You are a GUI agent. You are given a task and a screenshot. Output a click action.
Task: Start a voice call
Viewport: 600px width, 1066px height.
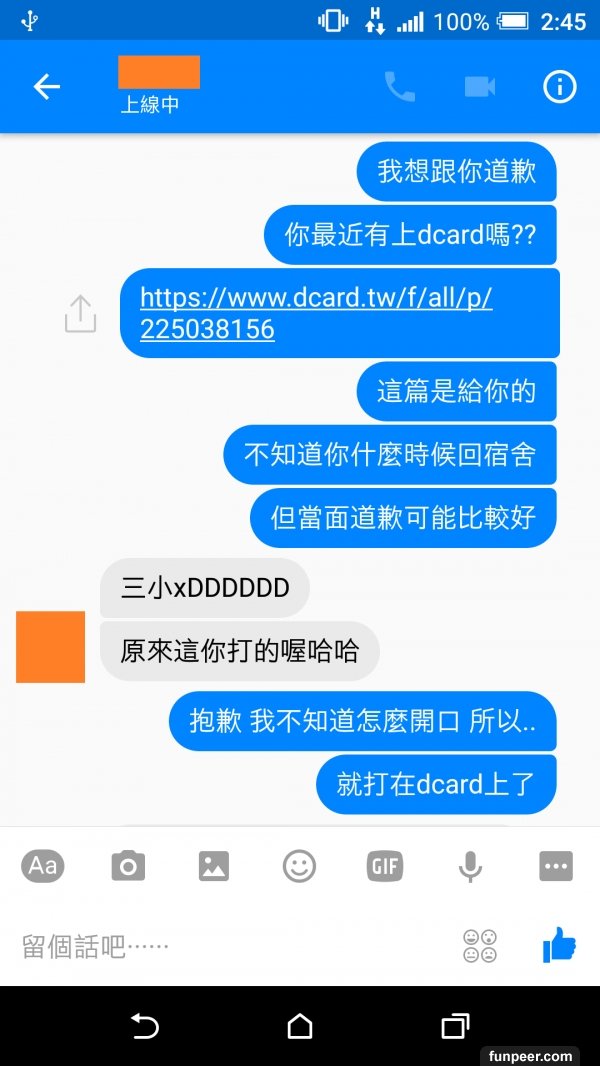(x=399, y=87)
